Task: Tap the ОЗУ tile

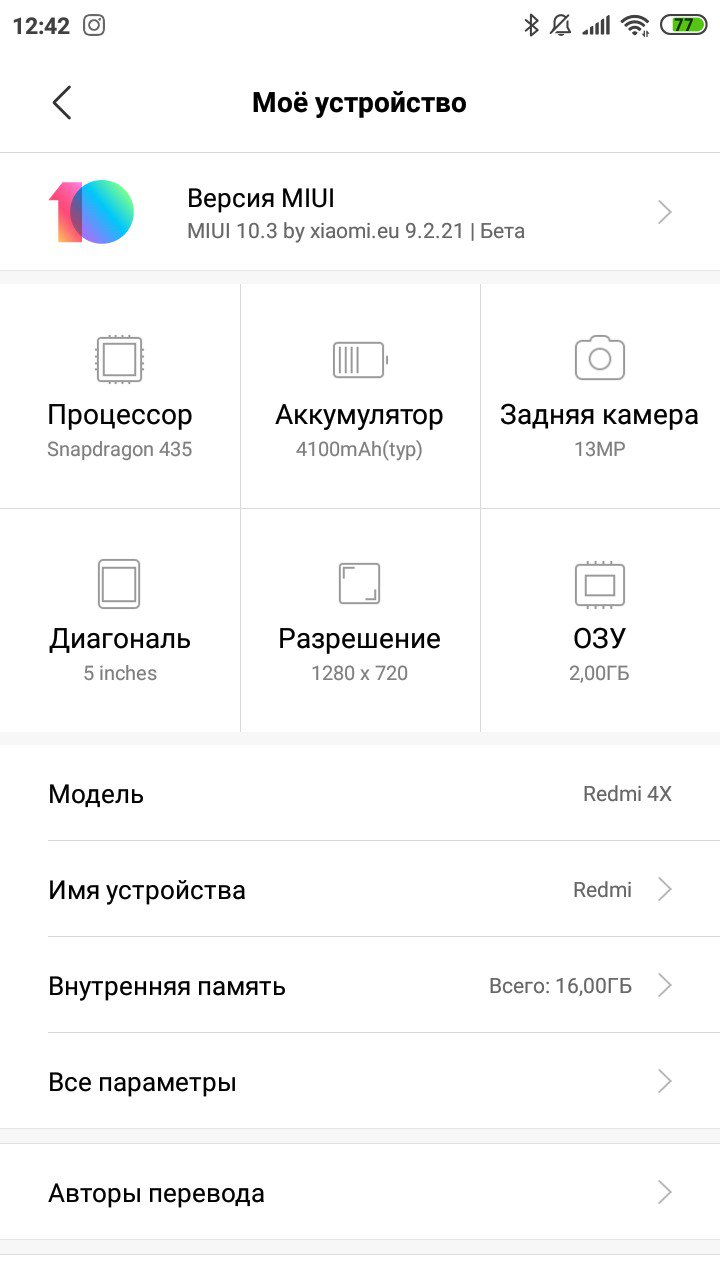Action: (x=600, y=620)
